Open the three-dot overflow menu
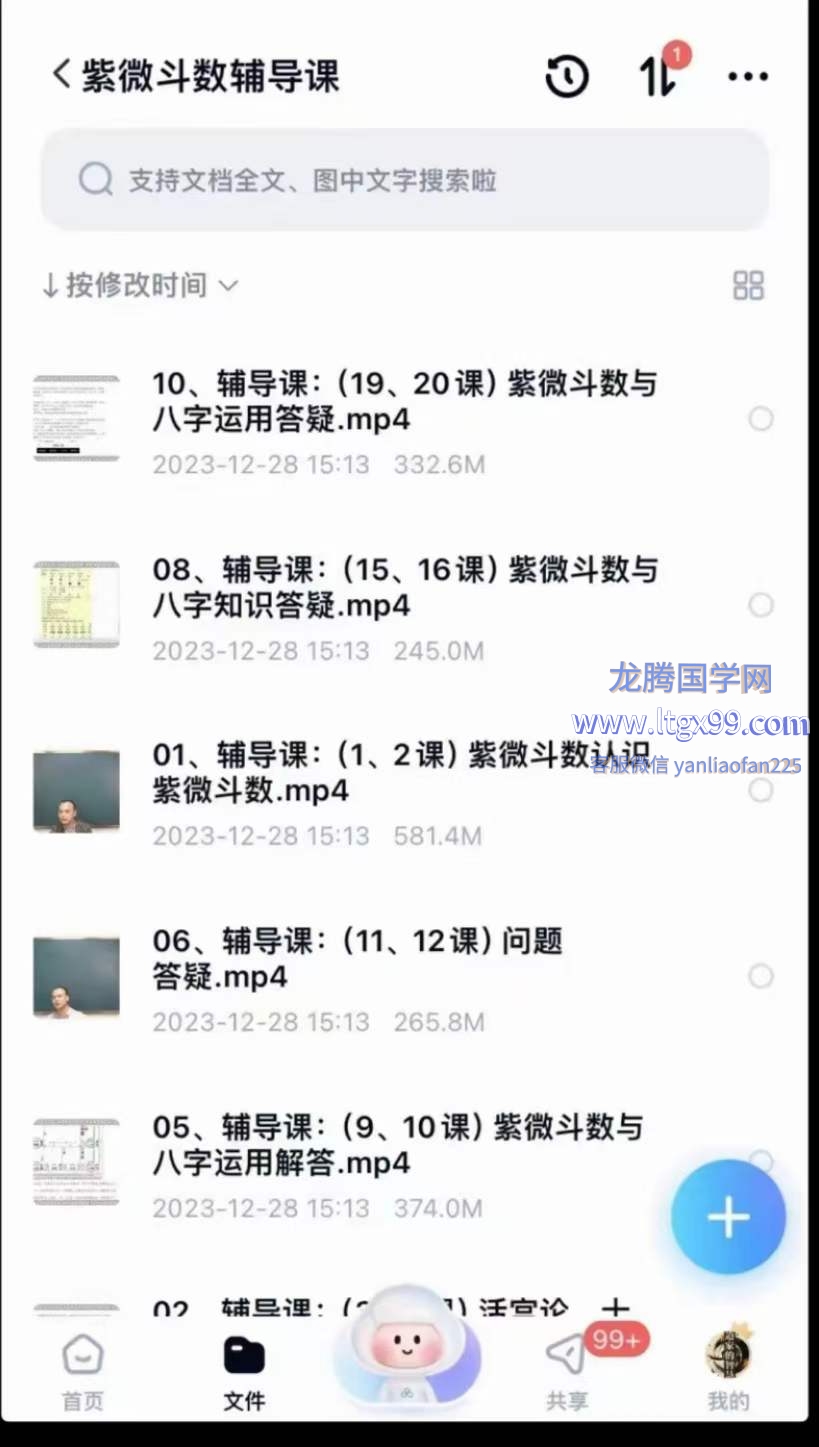819x1447 pixels. pos(748,76)
